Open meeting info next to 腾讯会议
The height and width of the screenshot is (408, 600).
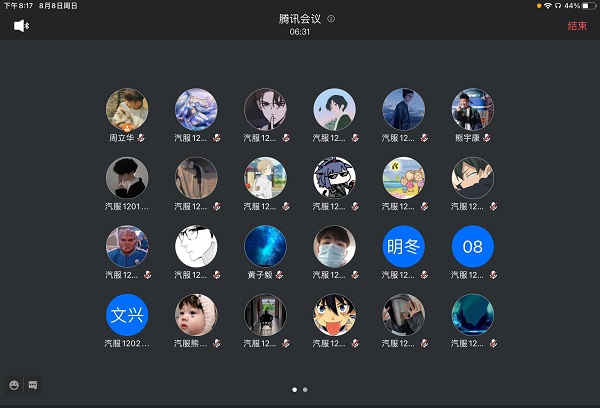331,19
